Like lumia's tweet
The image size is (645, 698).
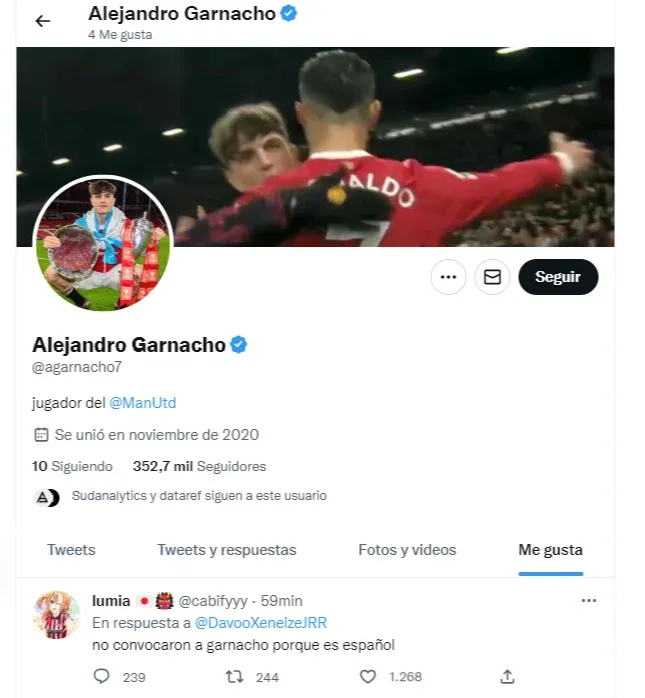(x=367, y=677)
